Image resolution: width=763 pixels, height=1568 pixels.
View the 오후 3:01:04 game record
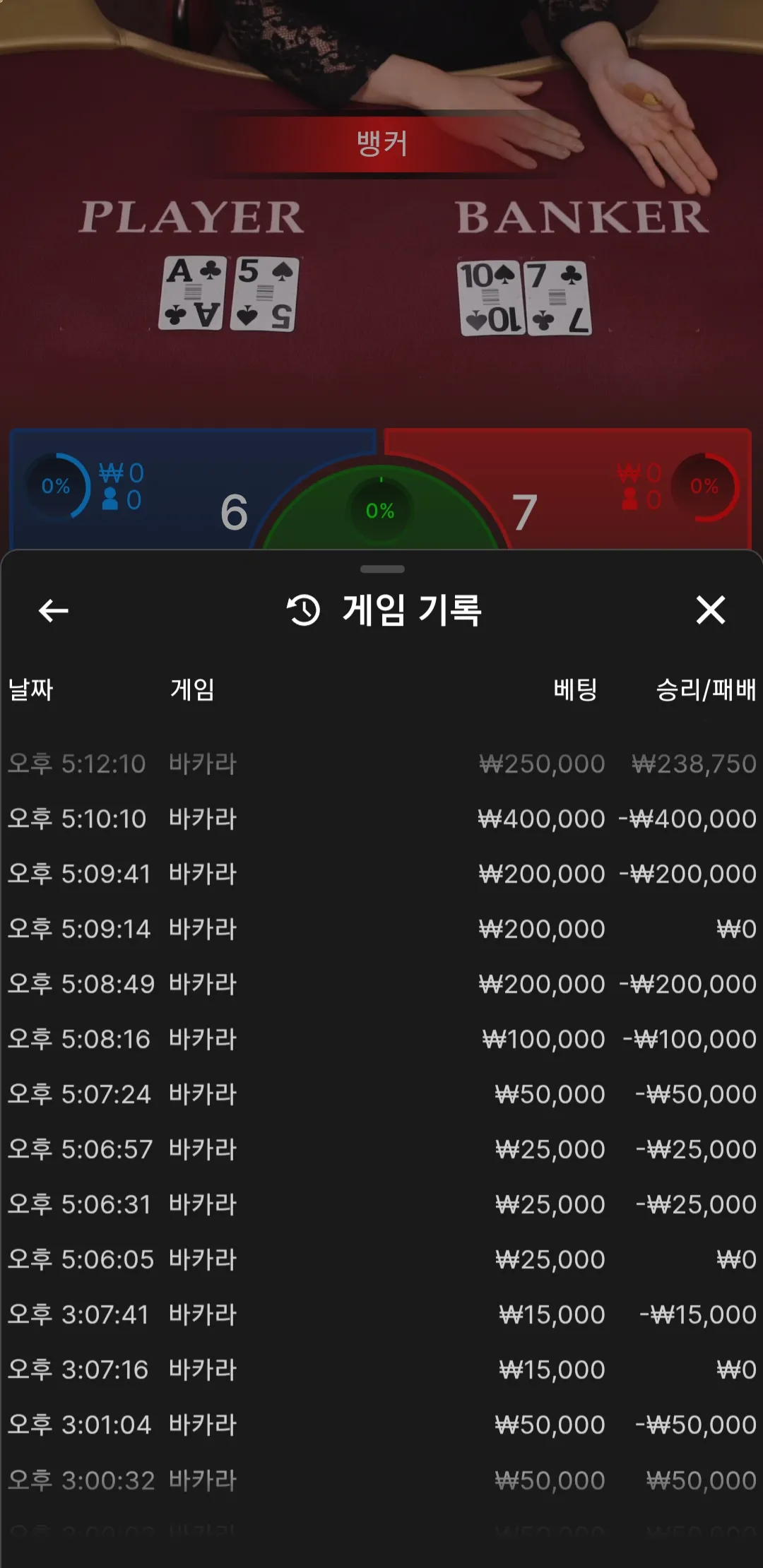coord(381,1425)
